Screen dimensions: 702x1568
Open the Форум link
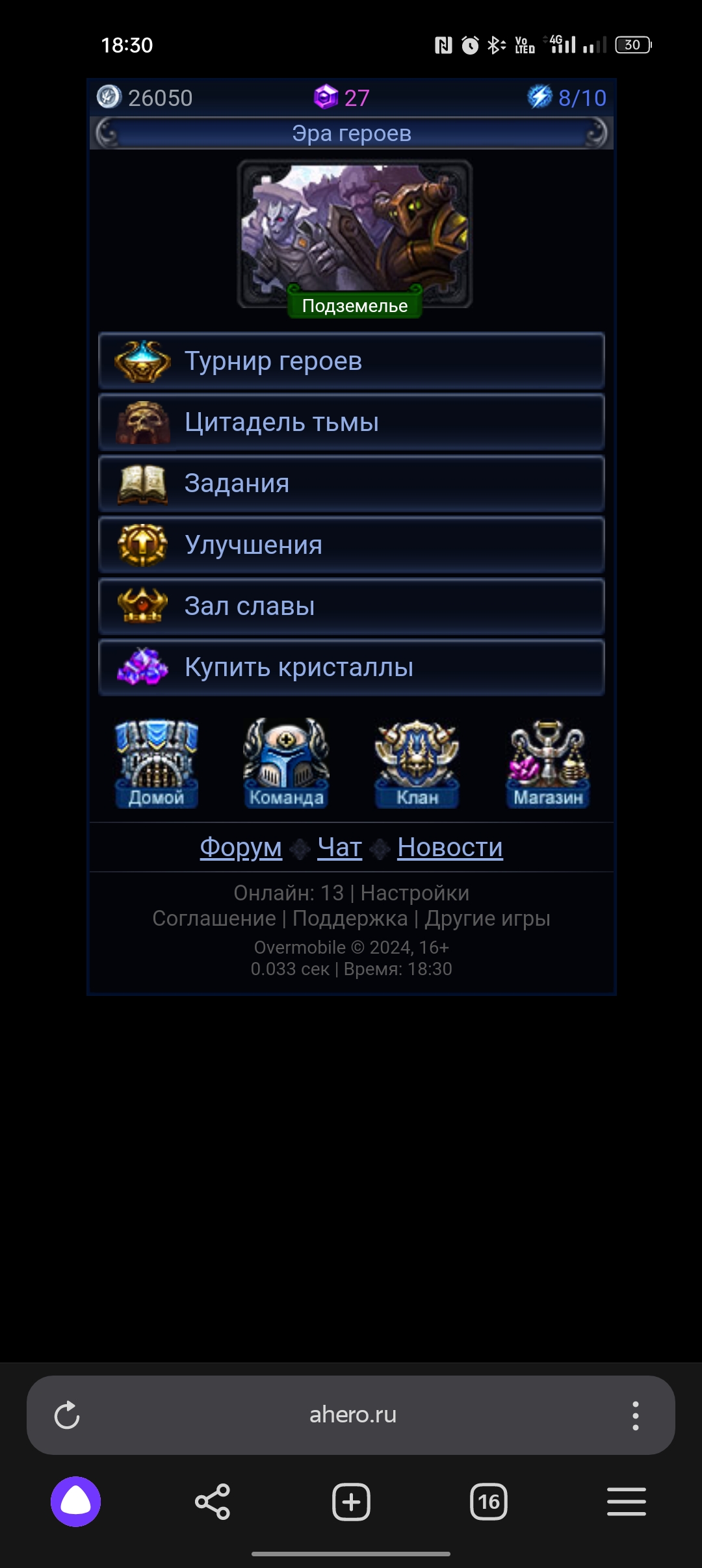[240, 847]
